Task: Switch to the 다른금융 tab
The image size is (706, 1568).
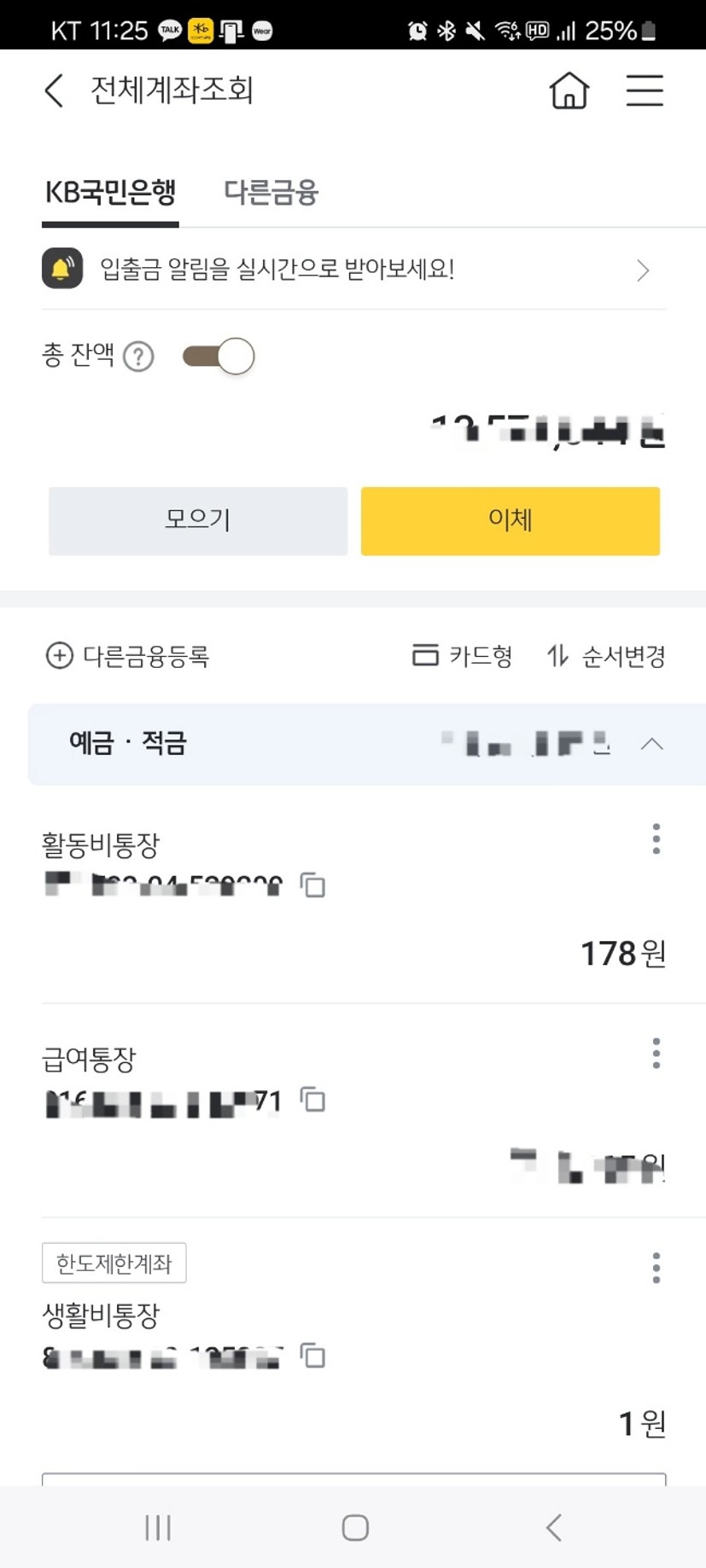Action: point(271,193)
